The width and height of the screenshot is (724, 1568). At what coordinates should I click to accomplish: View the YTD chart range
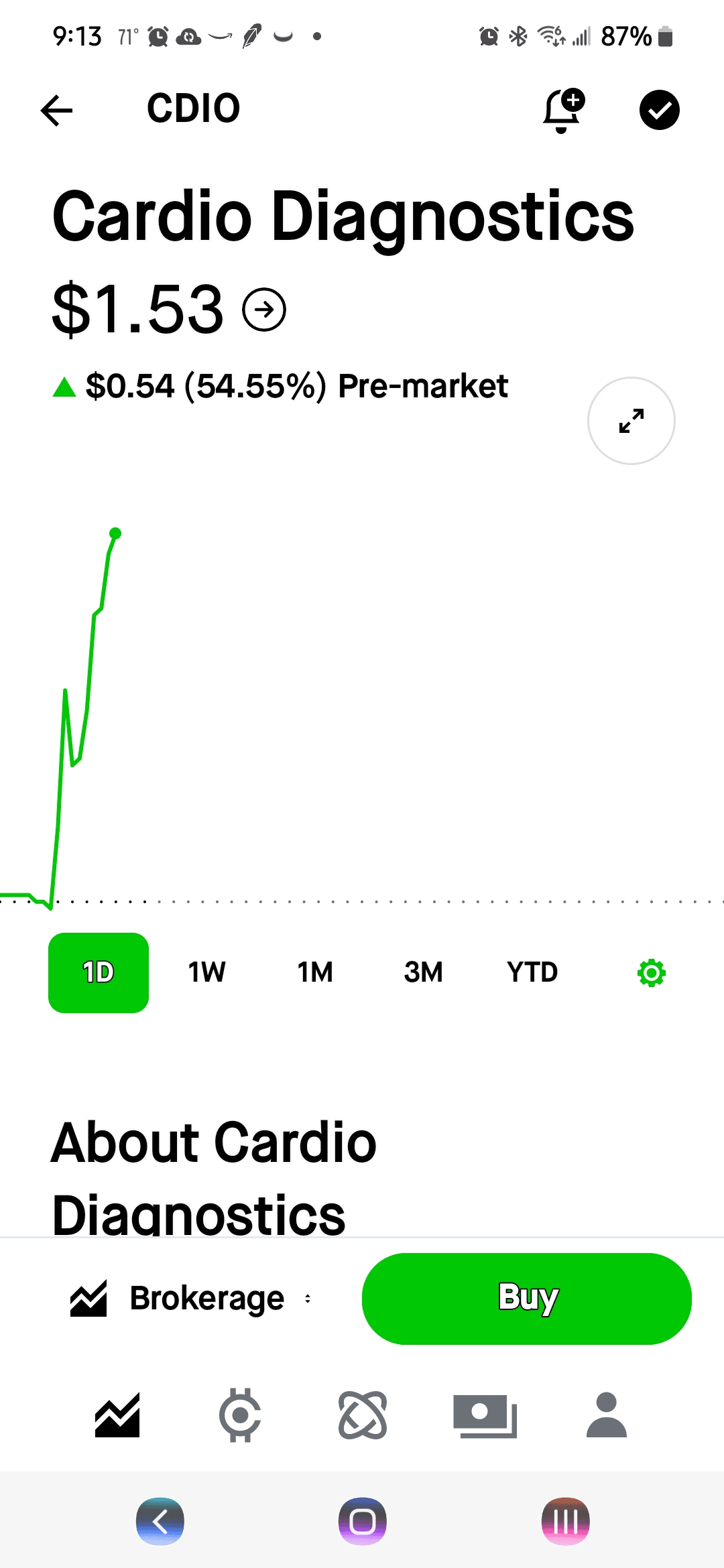[x=532, y=972]
